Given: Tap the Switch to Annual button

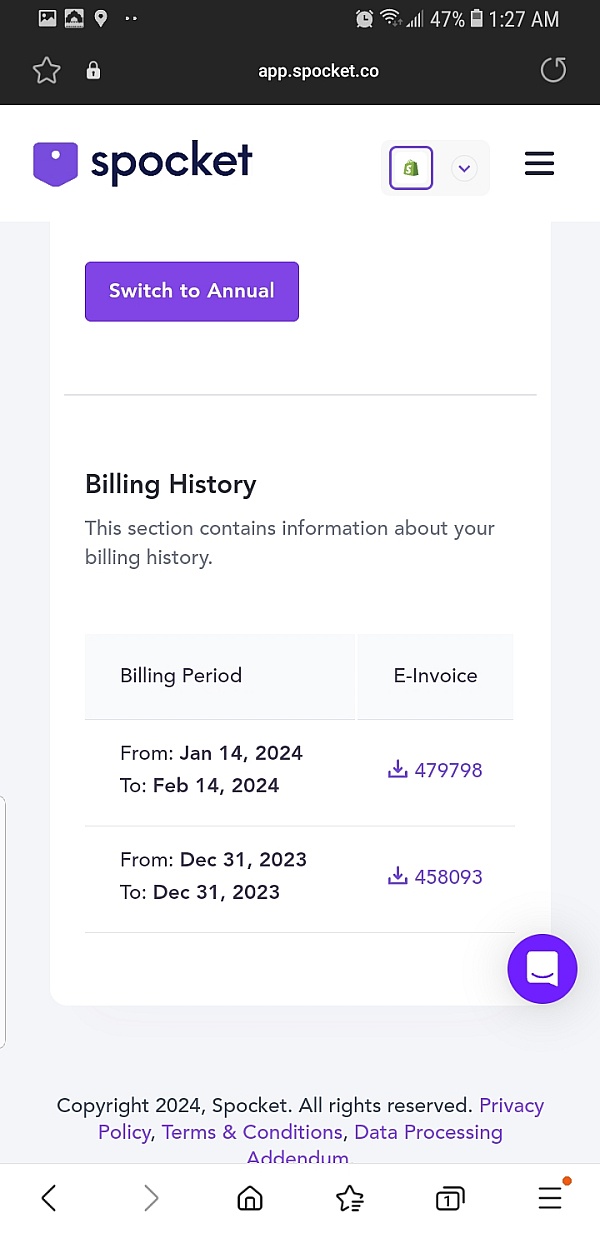Looking at the screenshot, I should coord(191,291).
